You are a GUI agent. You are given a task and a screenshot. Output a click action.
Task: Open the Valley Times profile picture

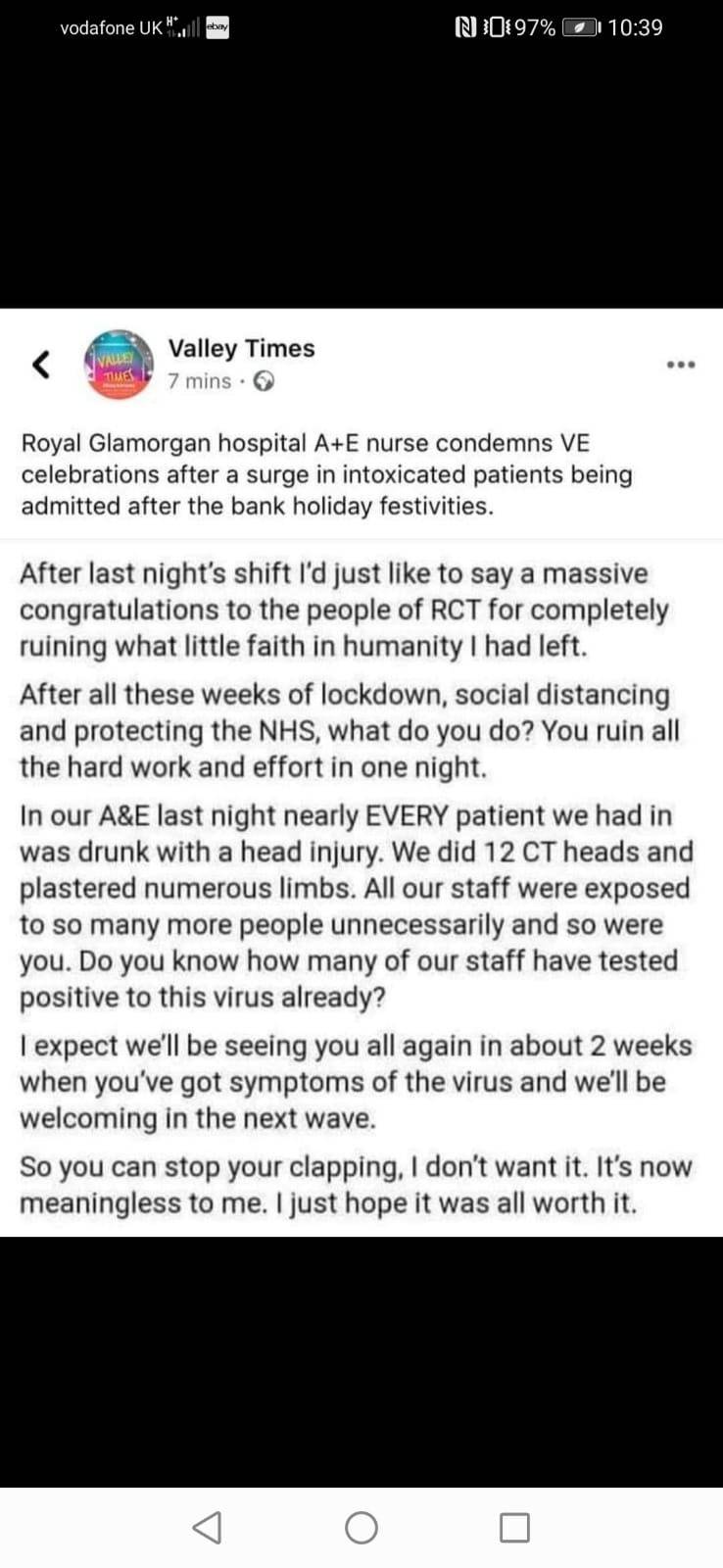120,365
